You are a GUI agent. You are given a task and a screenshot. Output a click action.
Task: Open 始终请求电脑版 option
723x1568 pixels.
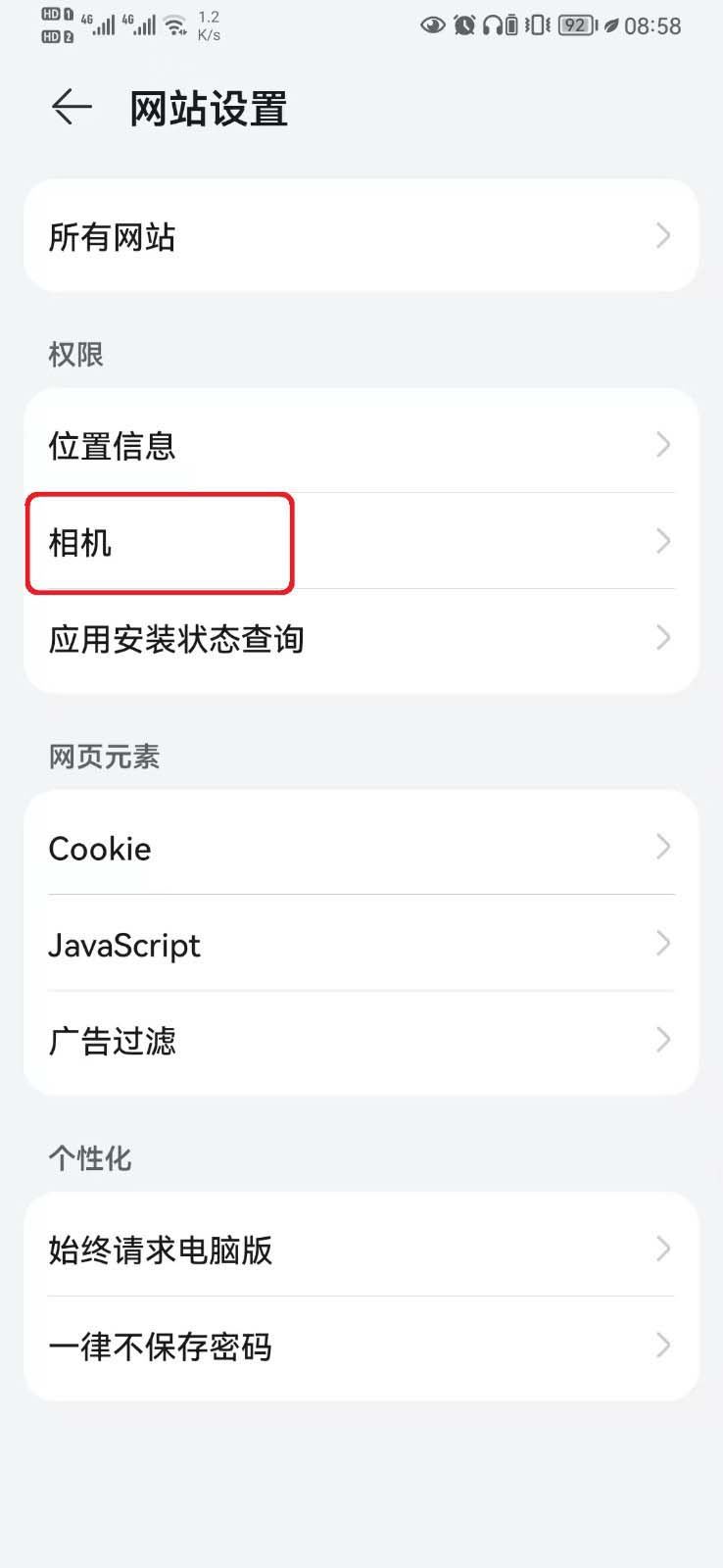pos(361,1249)
